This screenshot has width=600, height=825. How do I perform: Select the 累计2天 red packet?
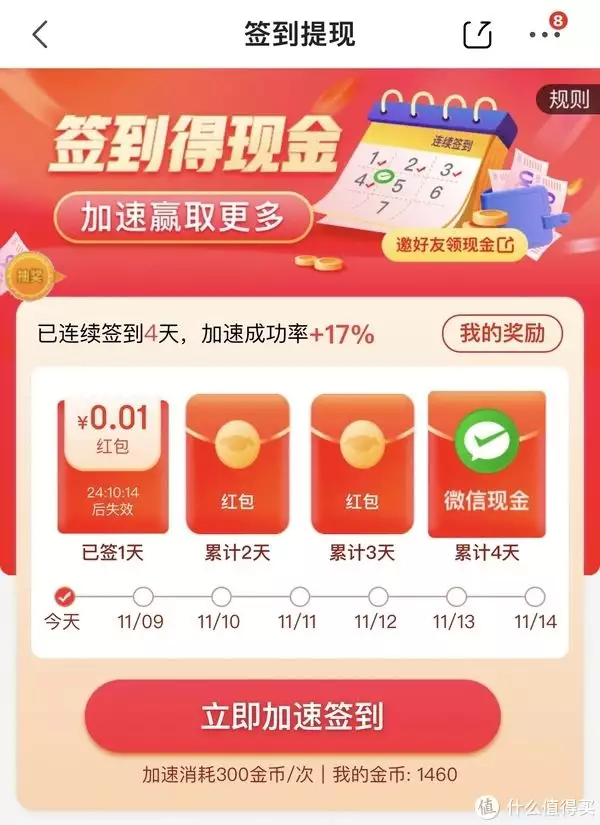(238, 465)
